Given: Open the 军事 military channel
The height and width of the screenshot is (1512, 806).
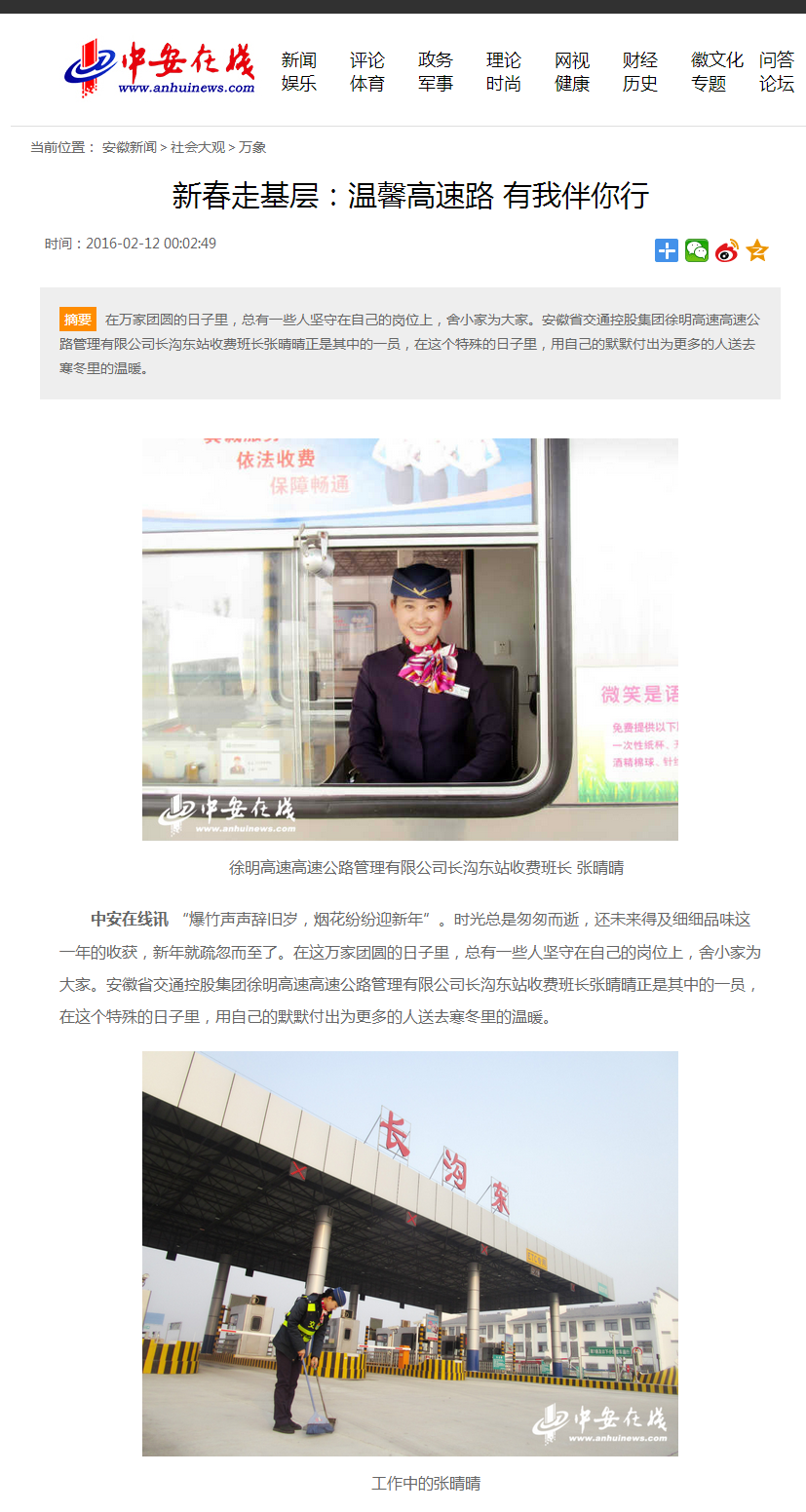Looking at the screenshot, I should (x=436, y=85).
